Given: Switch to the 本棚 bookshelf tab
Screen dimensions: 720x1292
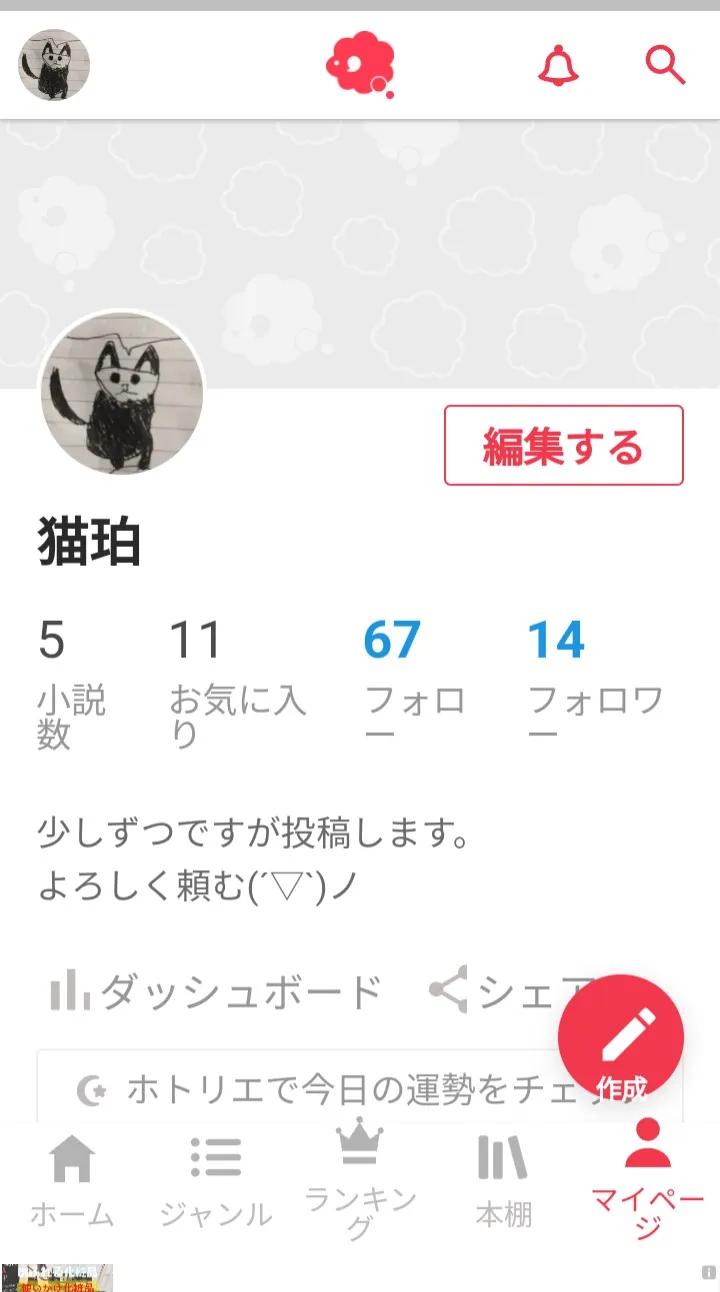Looking at the screenshot, I should 503,1182.
